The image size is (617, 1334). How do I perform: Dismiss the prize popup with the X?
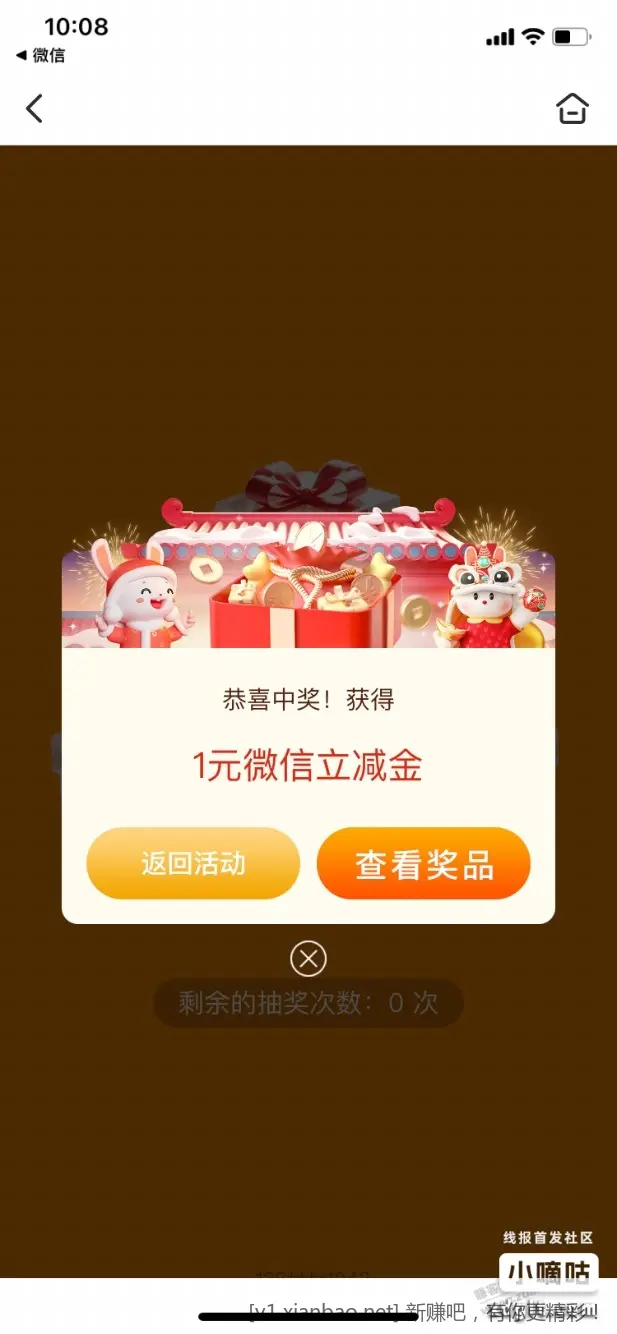308,959
